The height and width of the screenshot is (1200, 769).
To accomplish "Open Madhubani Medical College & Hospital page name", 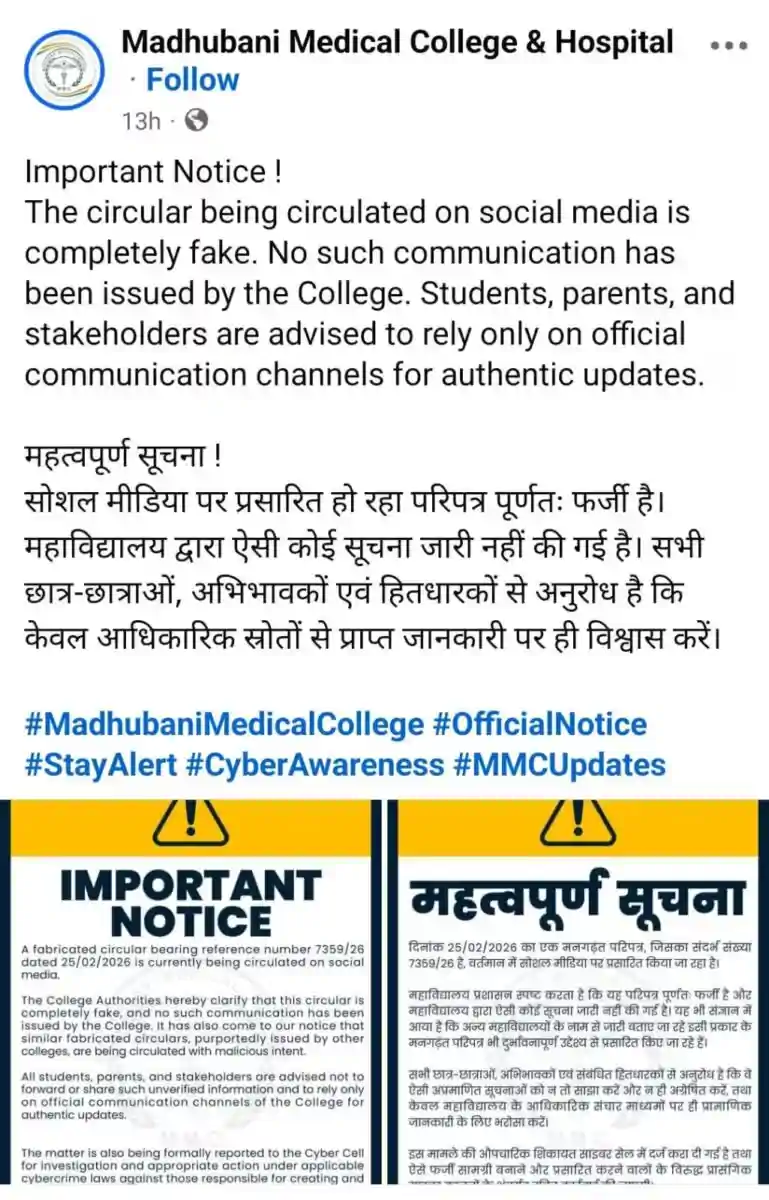I will pyautogui.click(x=397, y=43).
